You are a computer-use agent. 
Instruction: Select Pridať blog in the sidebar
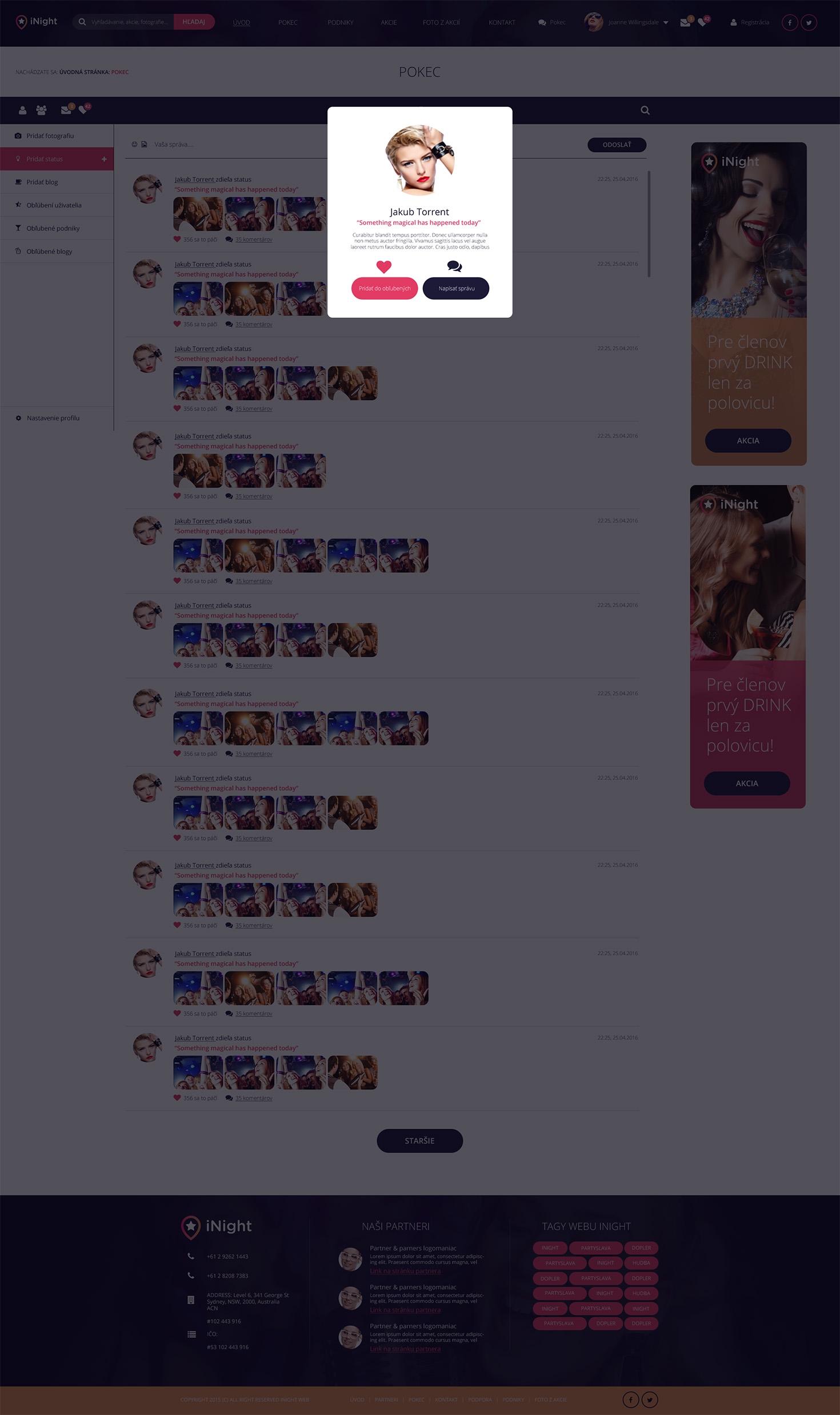click(42, 182)
